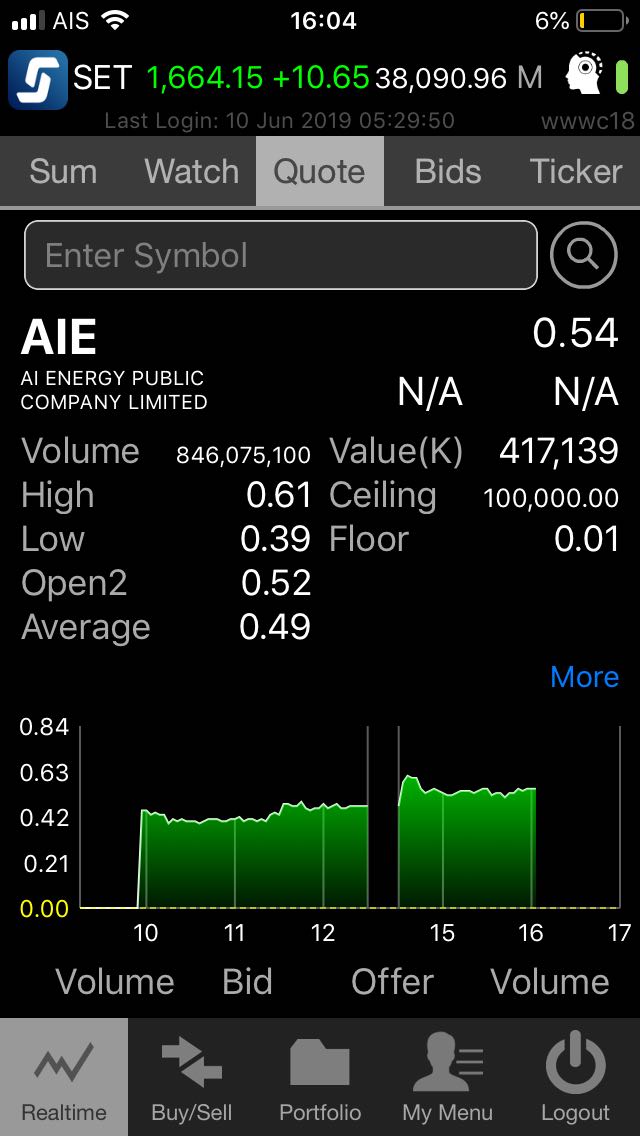Open the Realtime section
This screenshot has width=640, height=1136.
pos(64,1078)
